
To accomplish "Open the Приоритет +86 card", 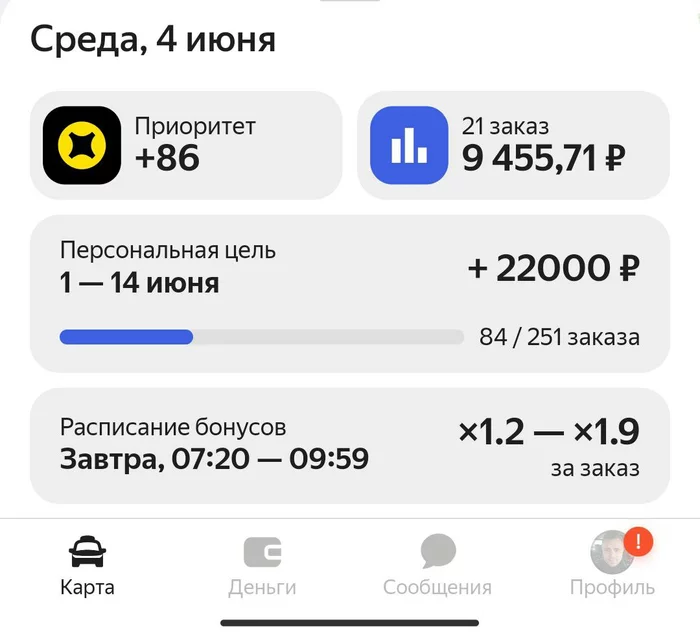I will click(x=186, y=145).
